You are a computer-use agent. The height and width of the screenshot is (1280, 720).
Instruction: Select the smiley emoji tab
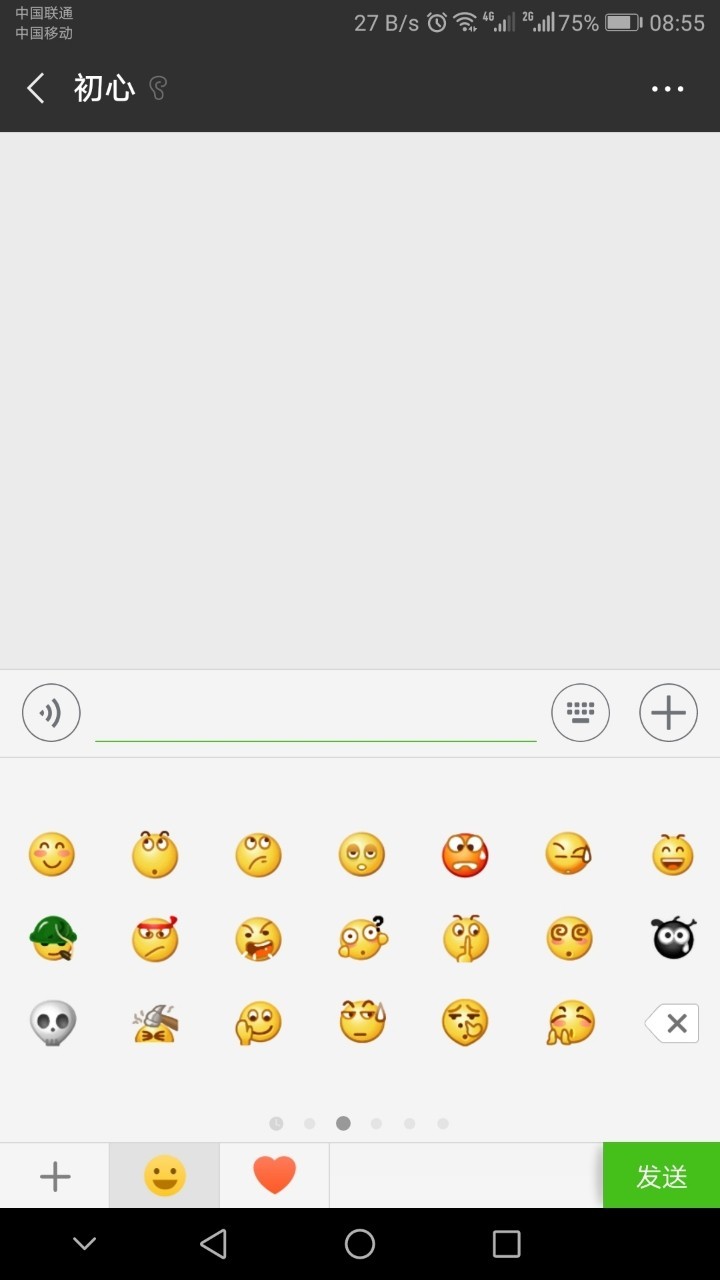(164, 1176)
